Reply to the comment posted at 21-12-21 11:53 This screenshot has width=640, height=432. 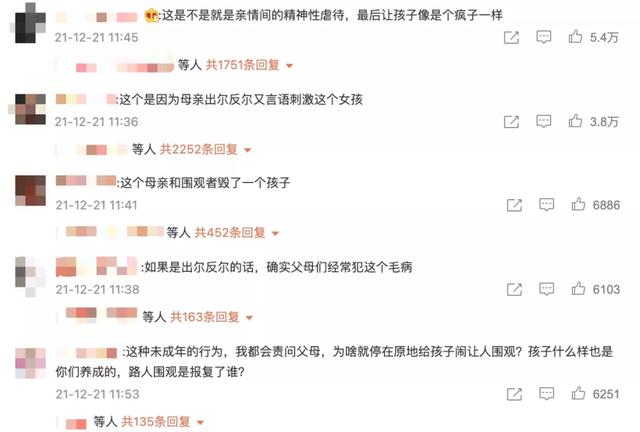pyautogui.click(x=545, y=394)
